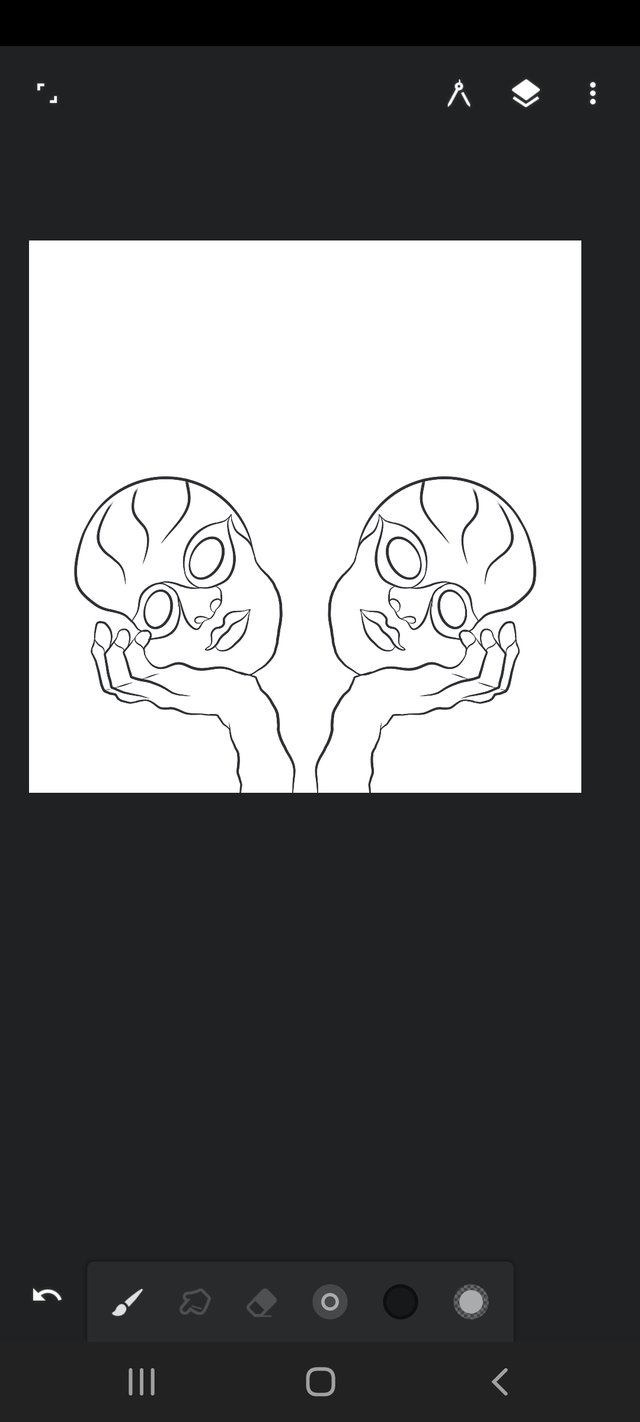Open the drawing guides compass tool

(458, 94)
